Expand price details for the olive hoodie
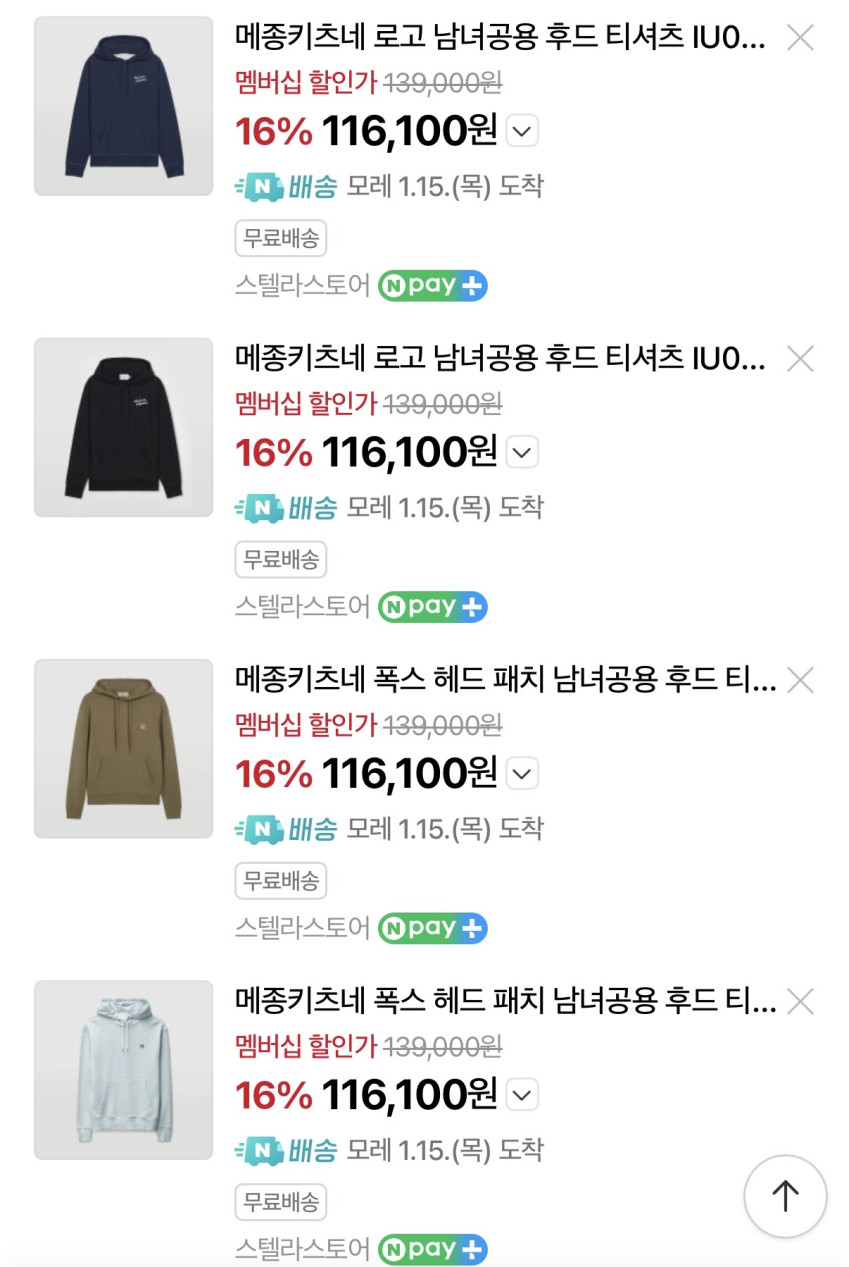The image size is (849, 1267). coord(523,773)
